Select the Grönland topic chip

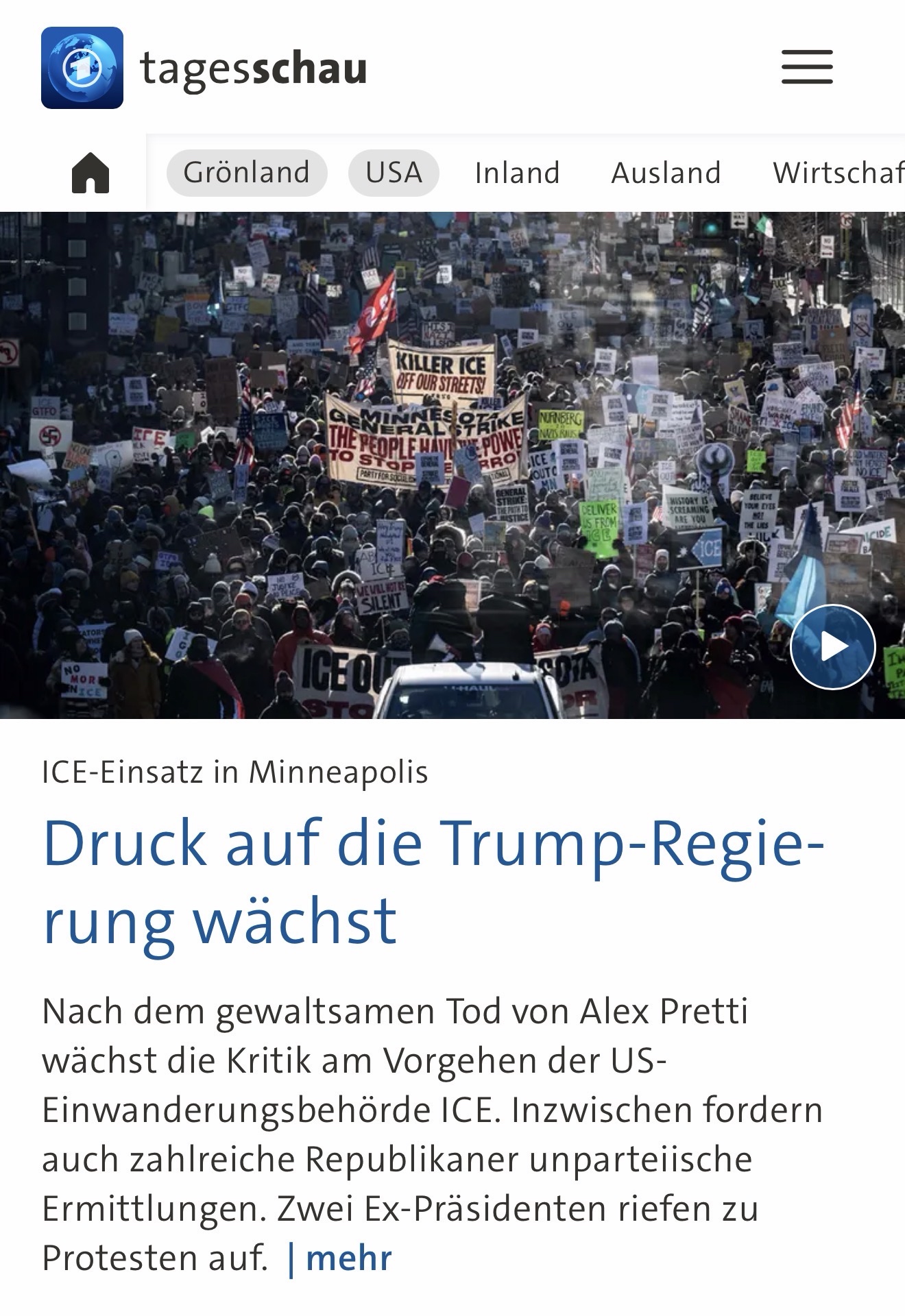(247, 173)
